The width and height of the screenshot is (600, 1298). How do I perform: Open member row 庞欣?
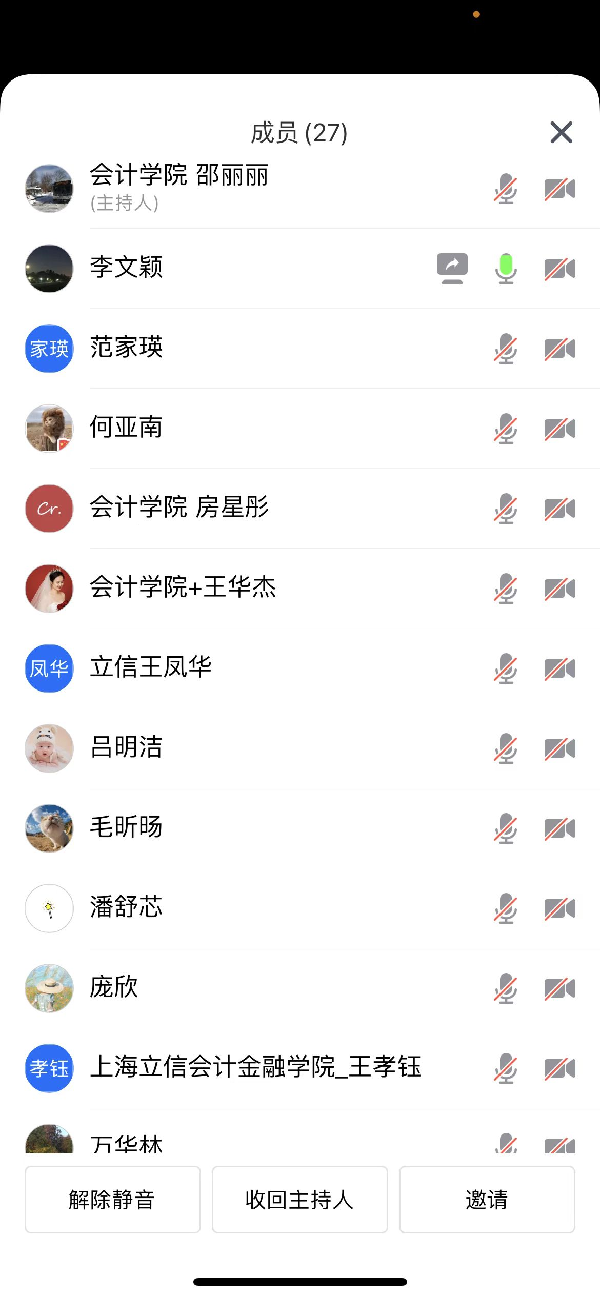[114, 988]
